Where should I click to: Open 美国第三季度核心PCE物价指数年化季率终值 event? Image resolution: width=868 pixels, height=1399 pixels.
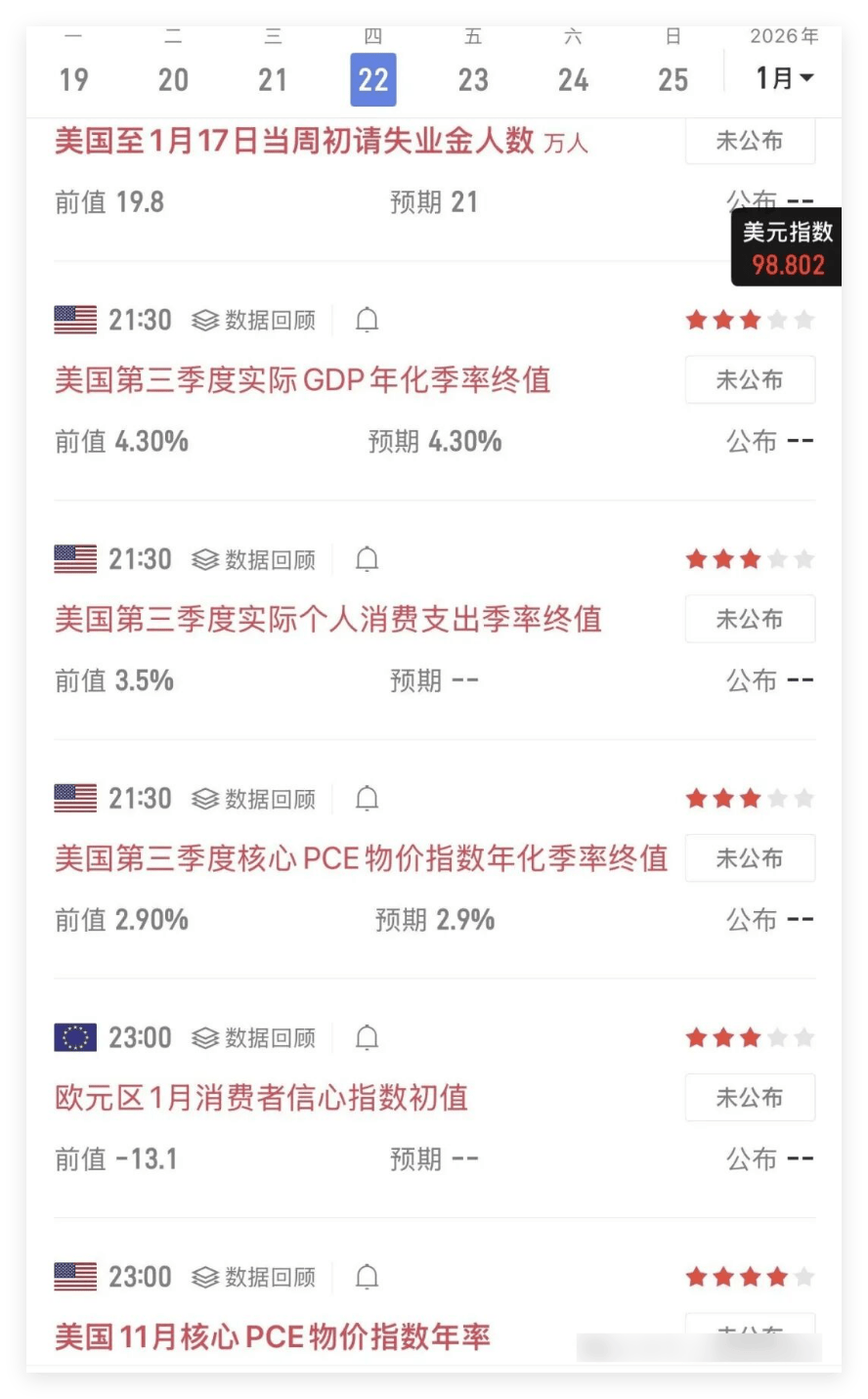pyautogui.click(x=362, y=858)
